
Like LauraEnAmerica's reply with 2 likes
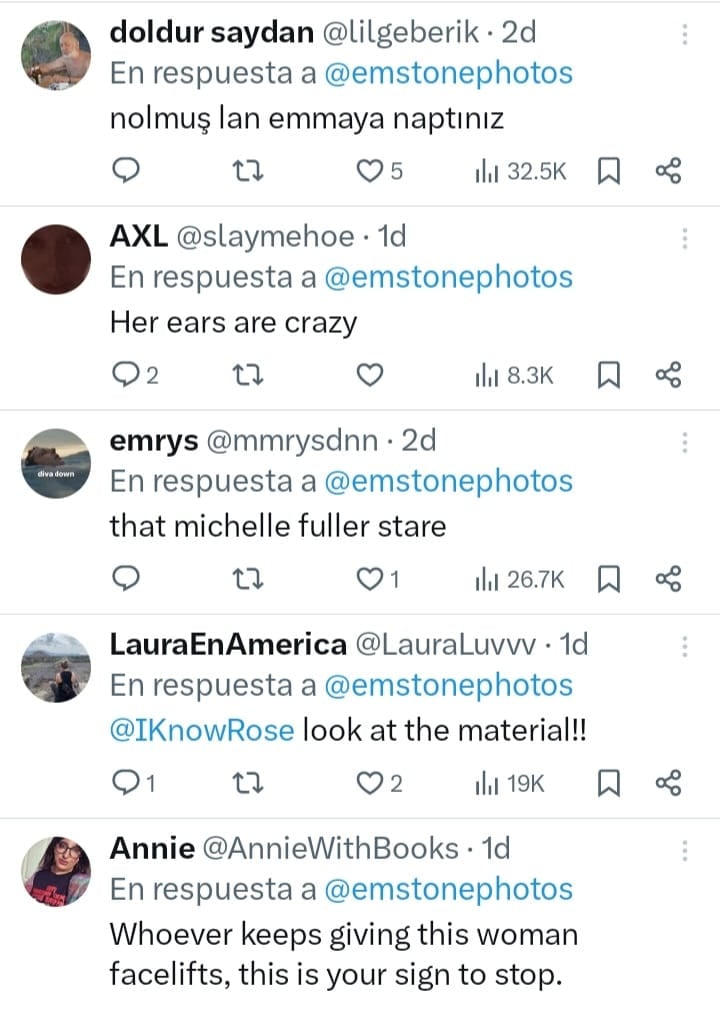click(x=368, y=784)
